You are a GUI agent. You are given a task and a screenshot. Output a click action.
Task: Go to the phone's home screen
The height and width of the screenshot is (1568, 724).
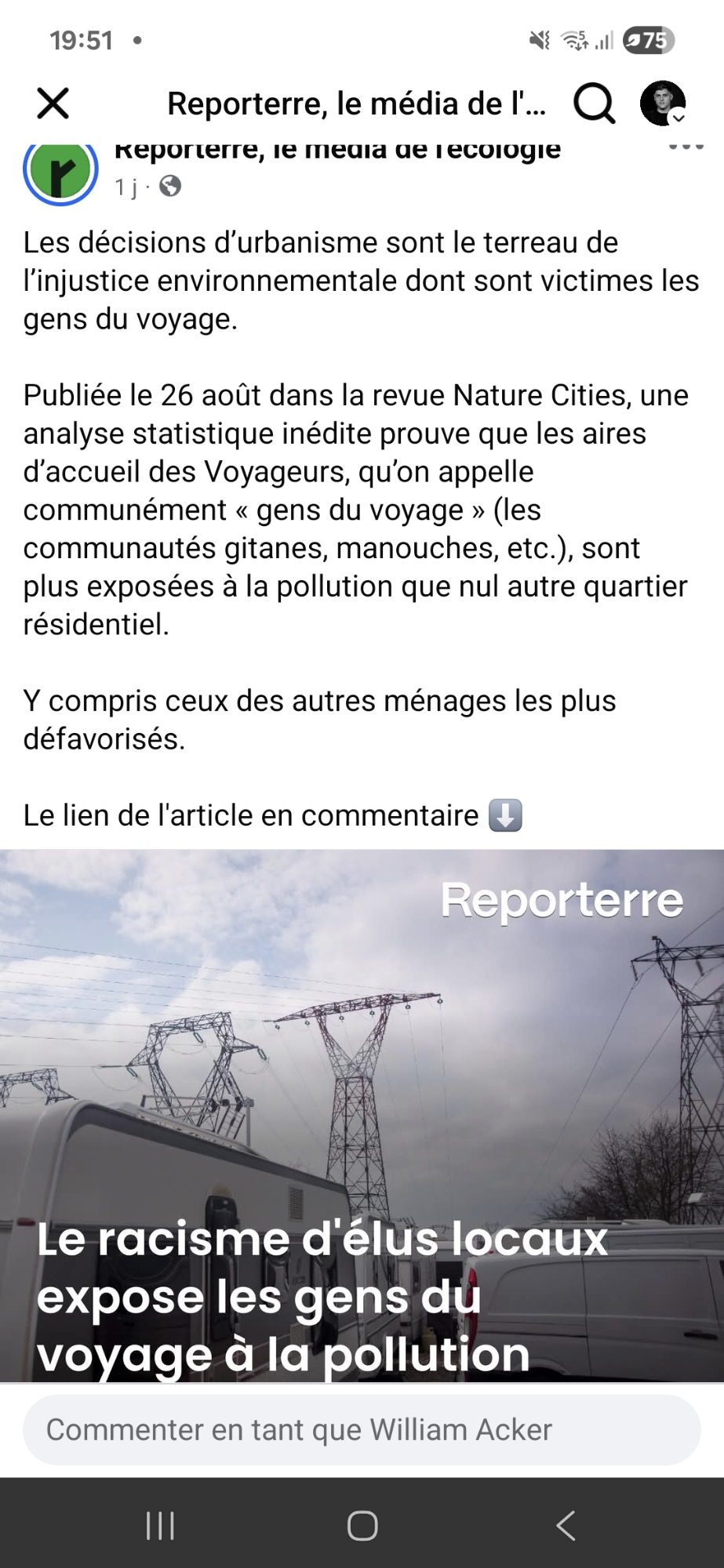[362, 1526]
